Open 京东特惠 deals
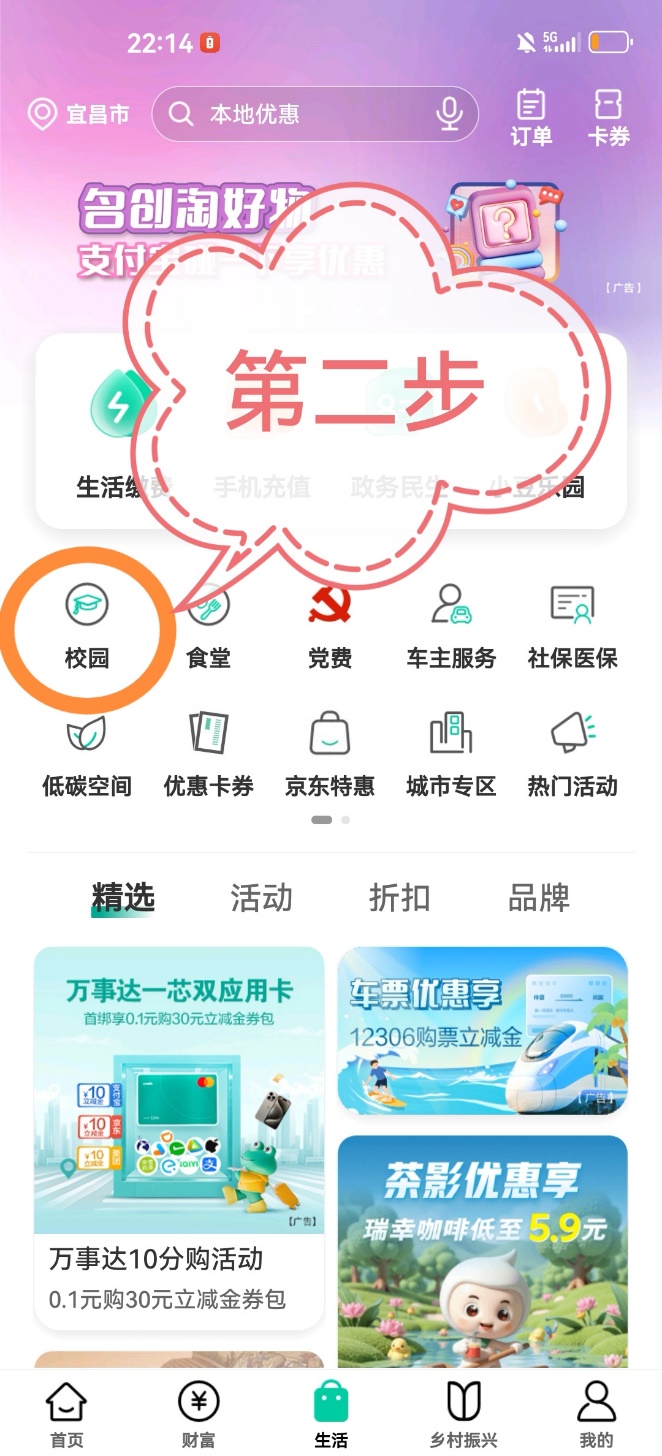This screenshot has width=662, height=1456. tap(330, 754)
